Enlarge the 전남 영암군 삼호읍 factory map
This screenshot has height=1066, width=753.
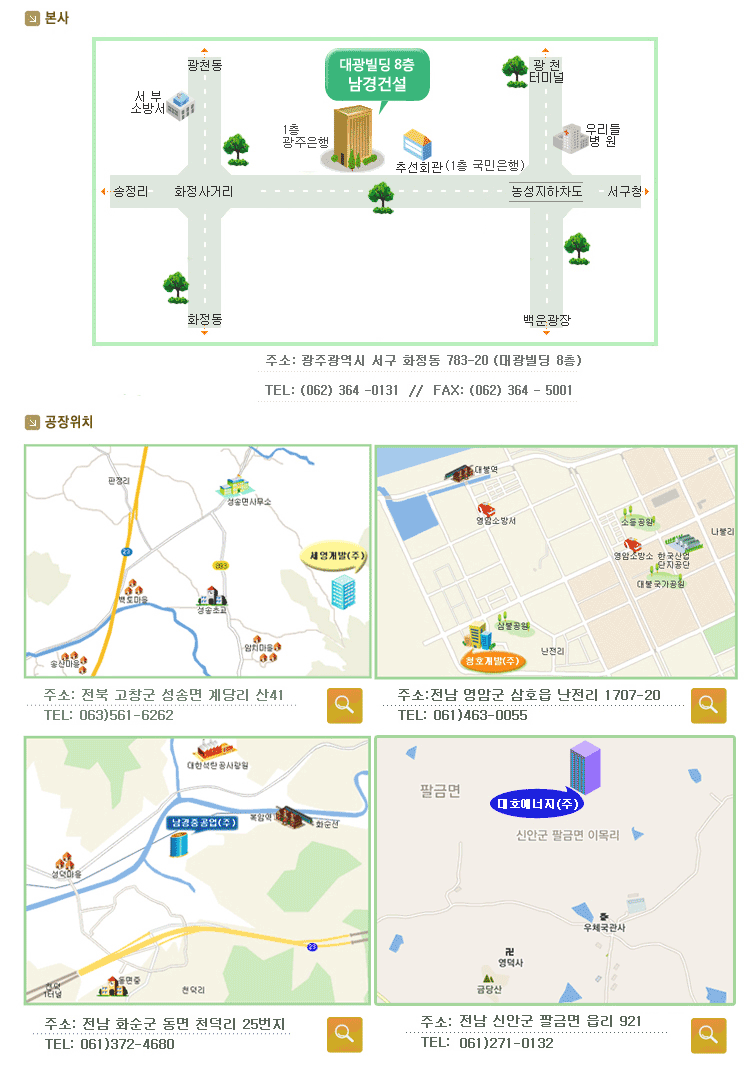click(x=708, y=705)
